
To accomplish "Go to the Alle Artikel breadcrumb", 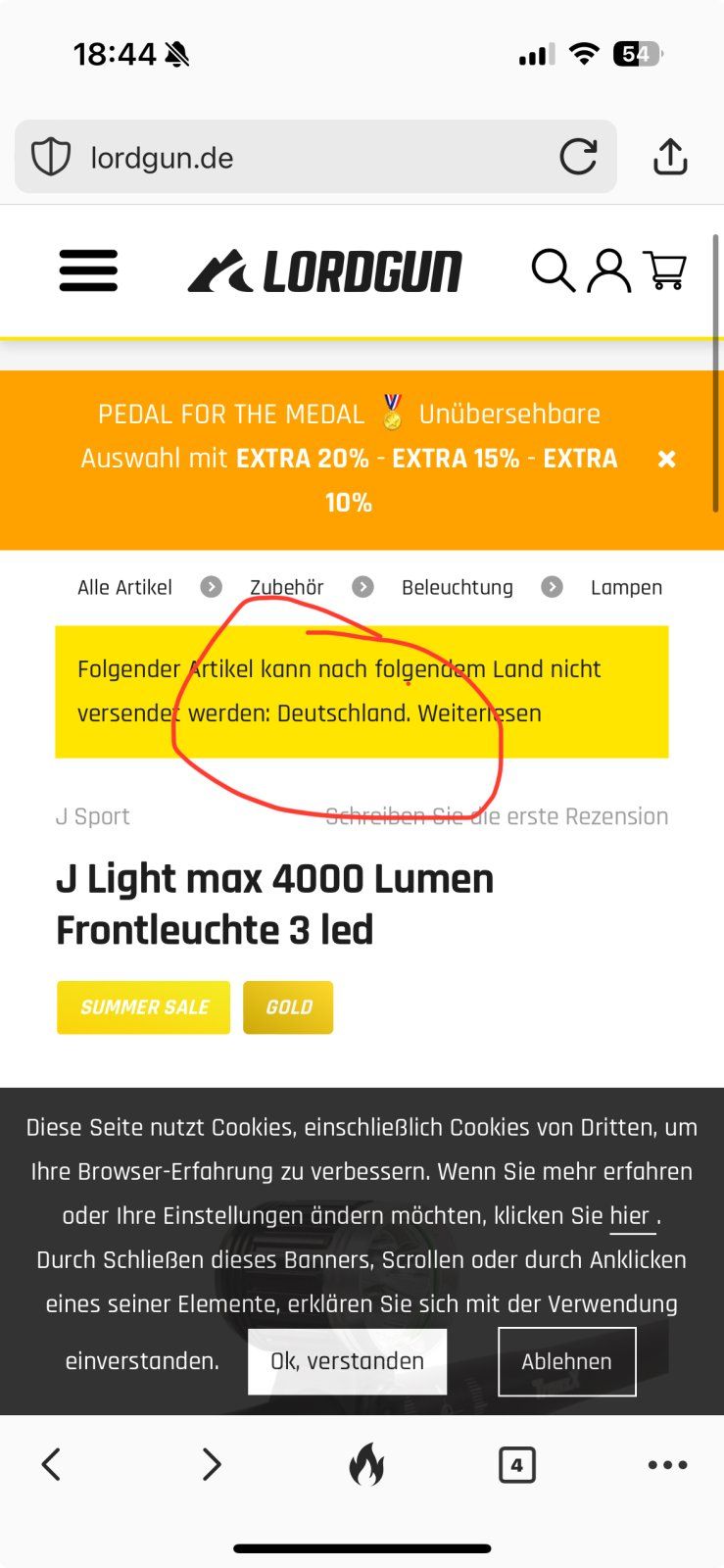I will 124,587.
